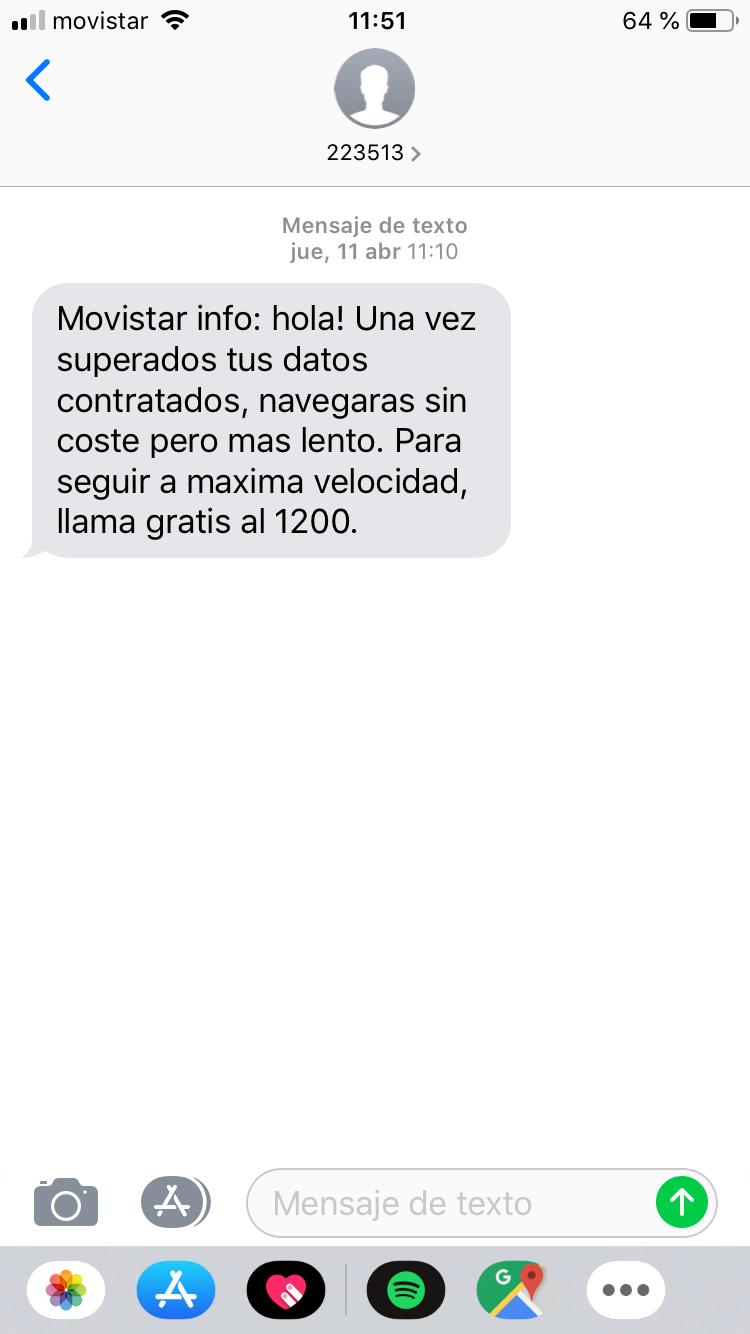Image resolution: width=750 pixels, height=1334 pixels.
Task: Open Spotify in the app strip
Action: (x=406, y=1290)
